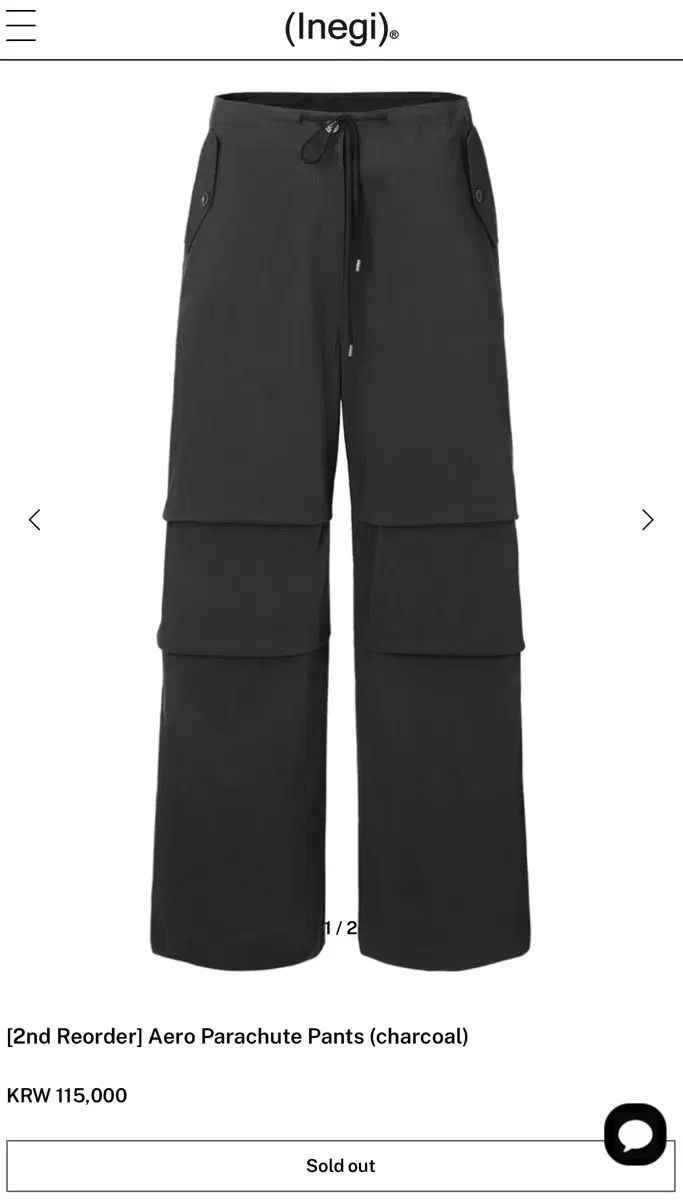Show the previous product image
The height and width of the screenshot is (1200, 683).
tap(35, 520)
